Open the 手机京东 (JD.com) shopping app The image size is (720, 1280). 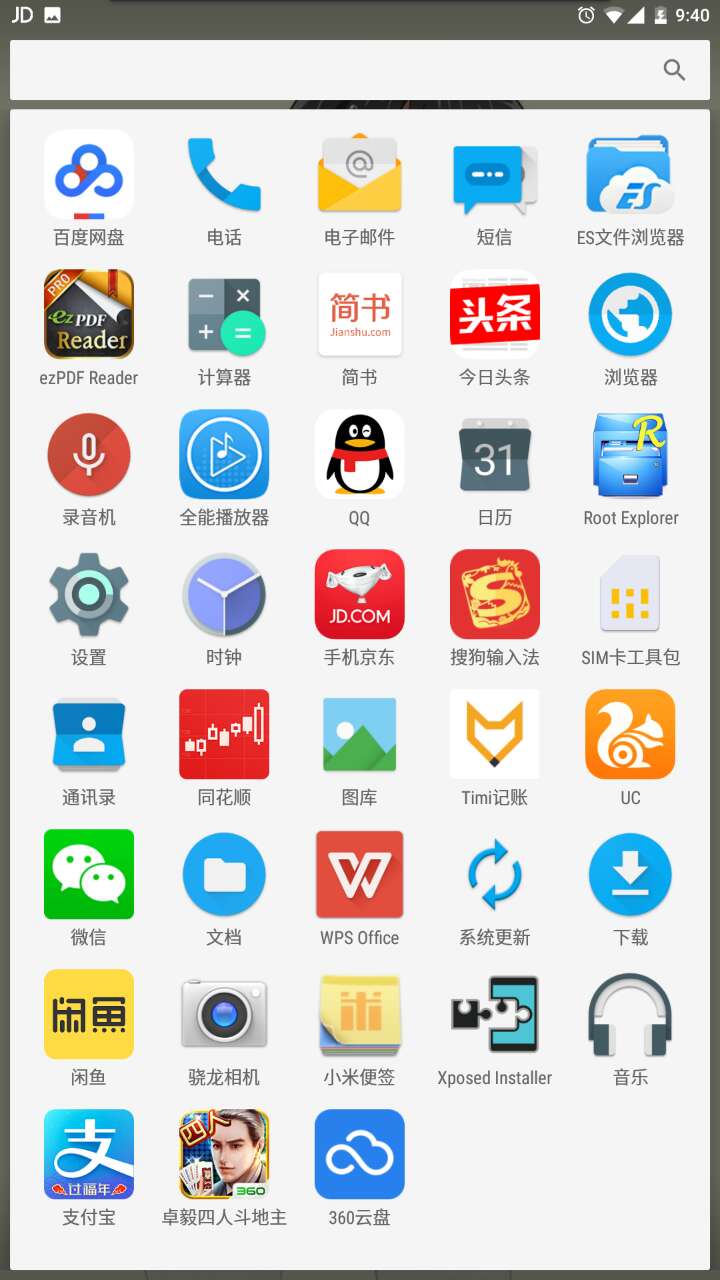coord(359,594)
